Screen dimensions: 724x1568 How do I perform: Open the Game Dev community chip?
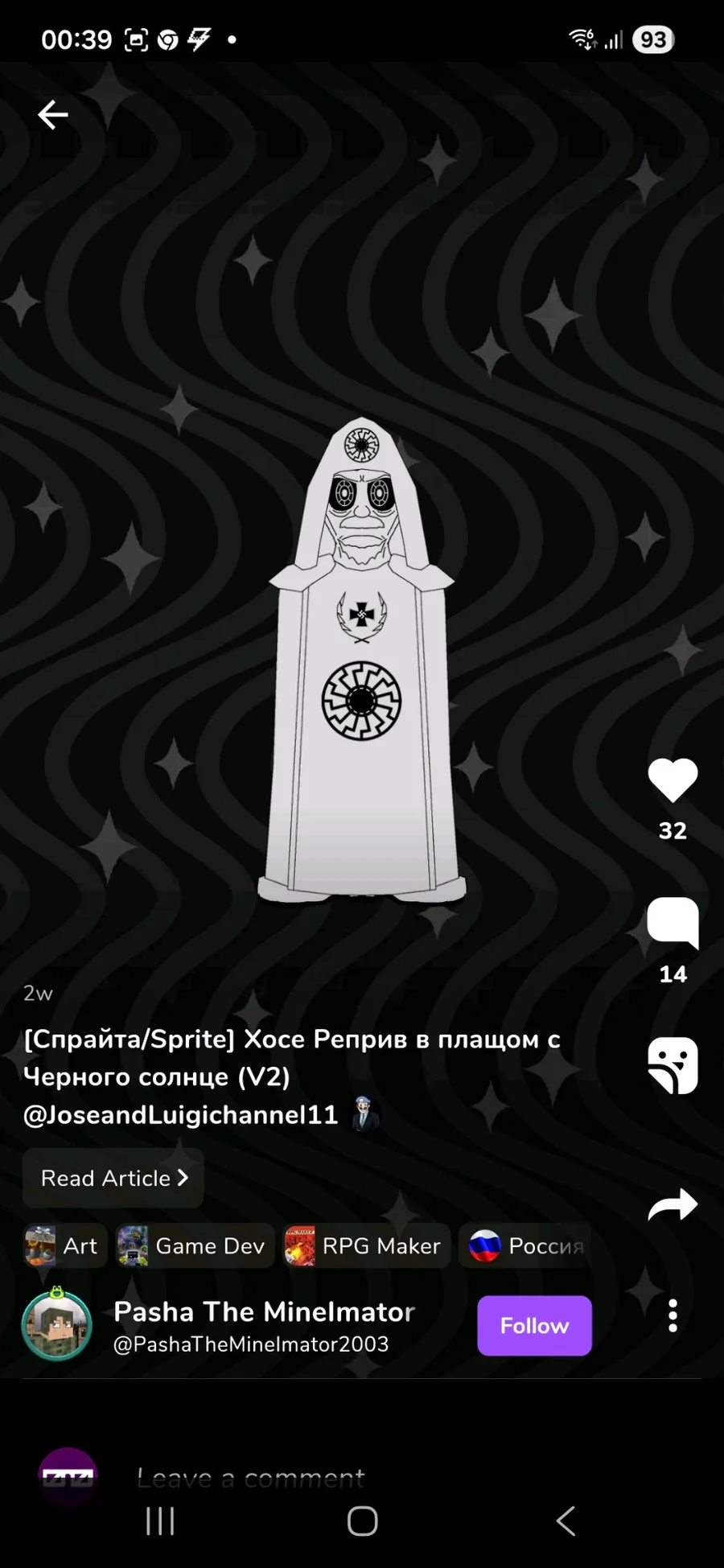pyautogui.click(x=195, y=1246)
